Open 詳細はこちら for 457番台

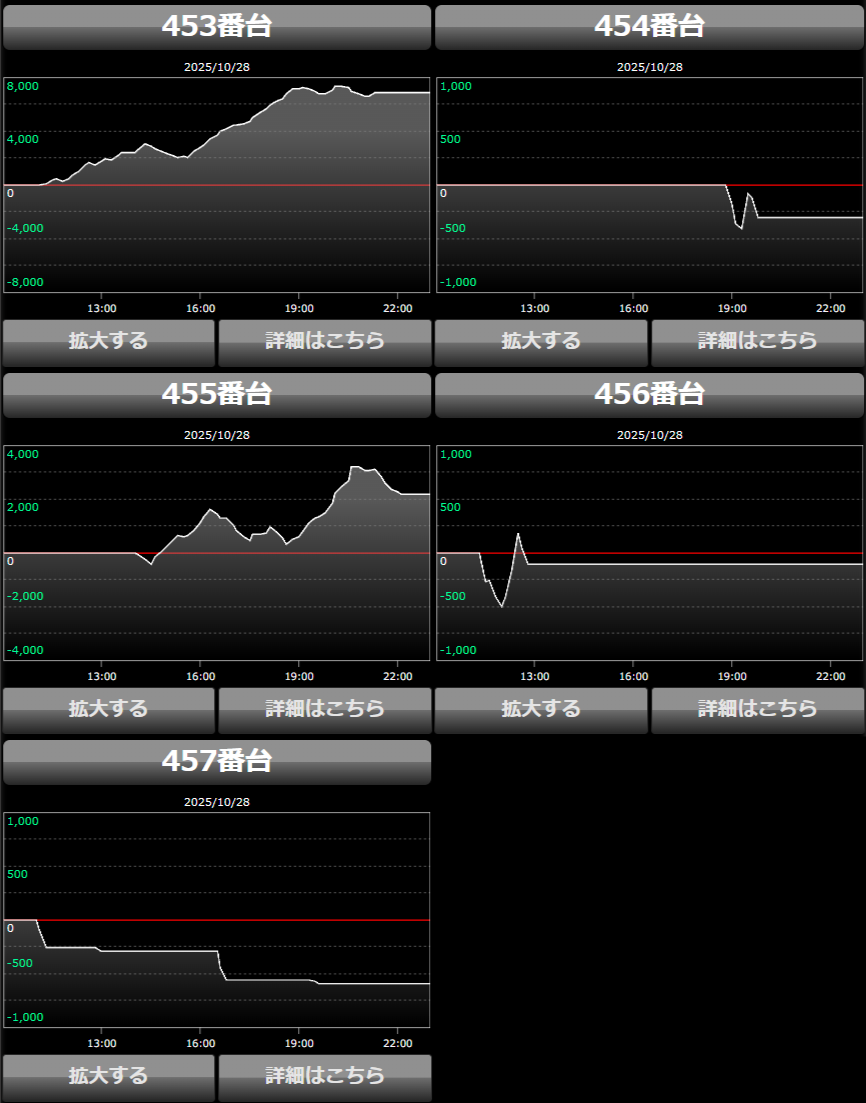pos(325,1077)
